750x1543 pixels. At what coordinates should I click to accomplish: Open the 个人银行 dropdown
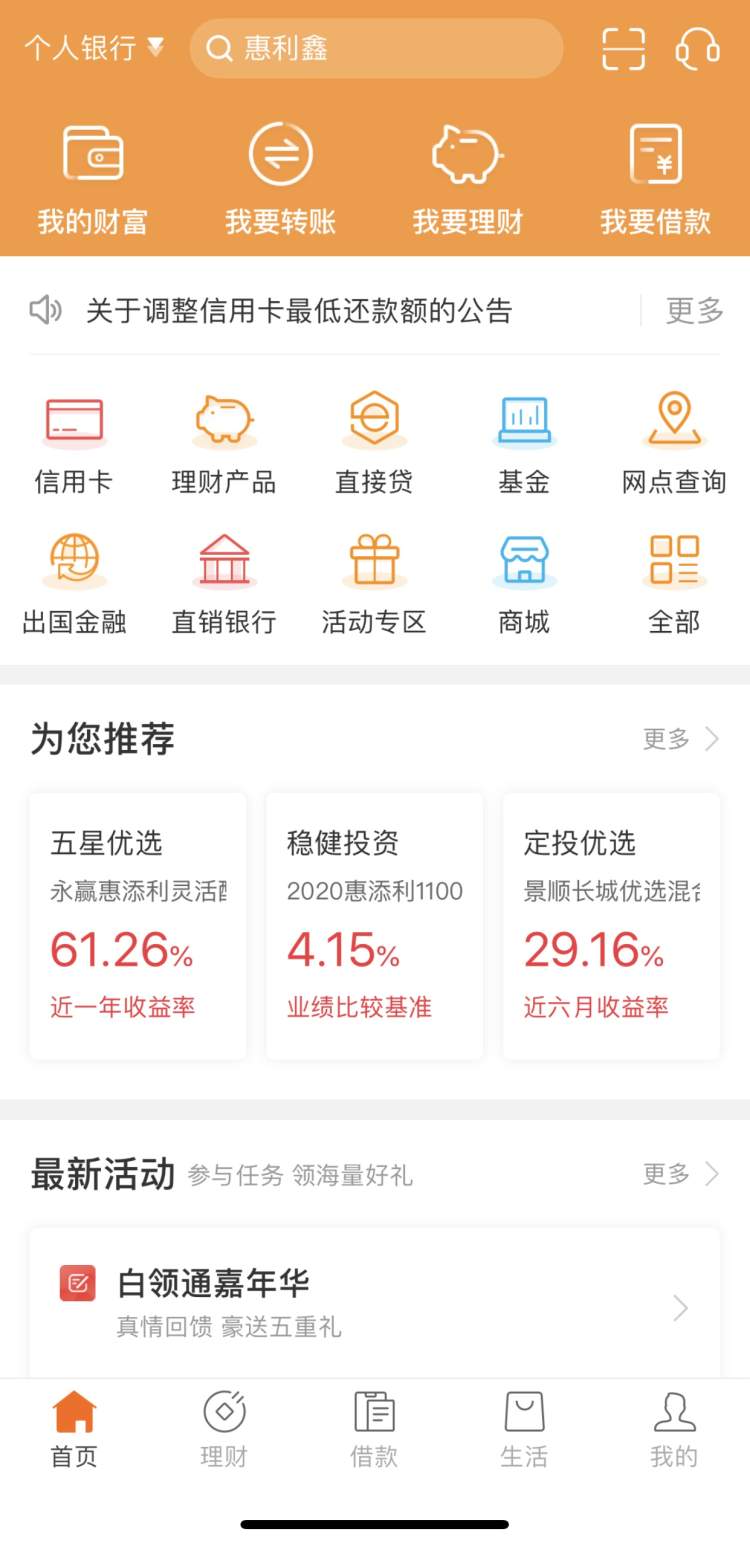click(94, 48)
